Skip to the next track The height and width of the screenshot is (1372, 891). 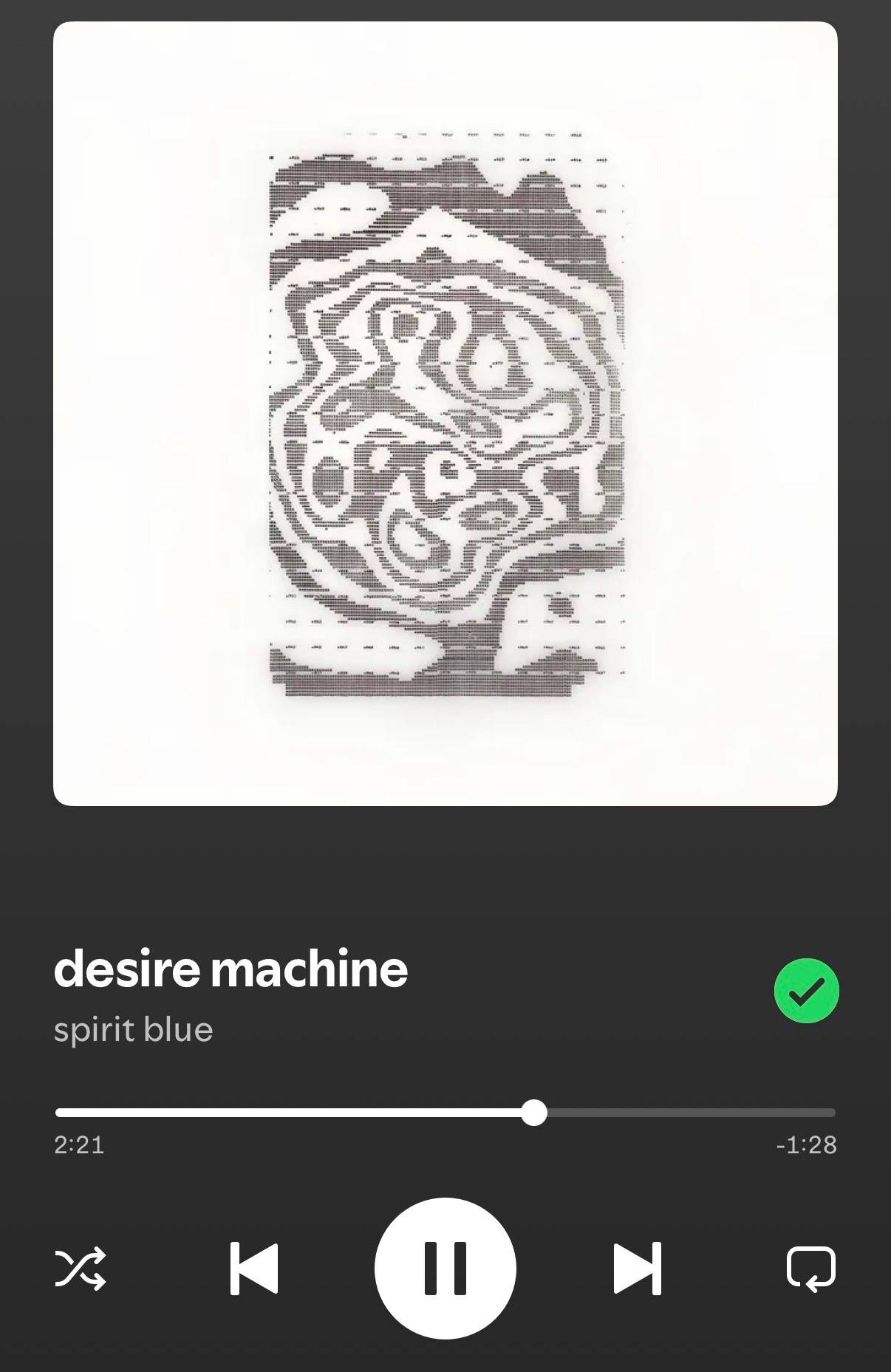pos(637,1269)
